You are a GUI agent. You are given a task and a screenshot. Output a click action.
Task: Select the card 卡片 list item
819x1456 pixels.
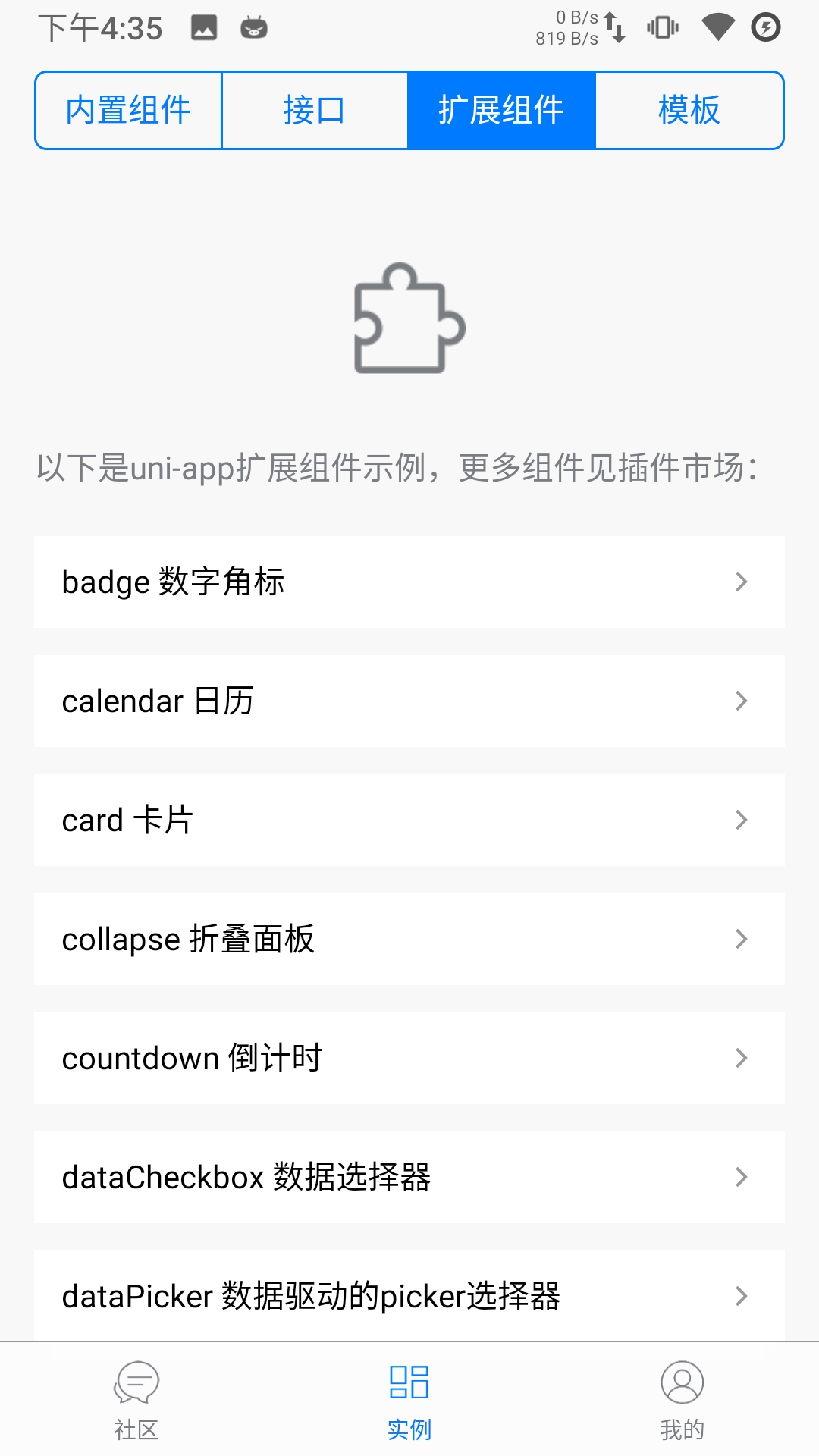(409, 820)
